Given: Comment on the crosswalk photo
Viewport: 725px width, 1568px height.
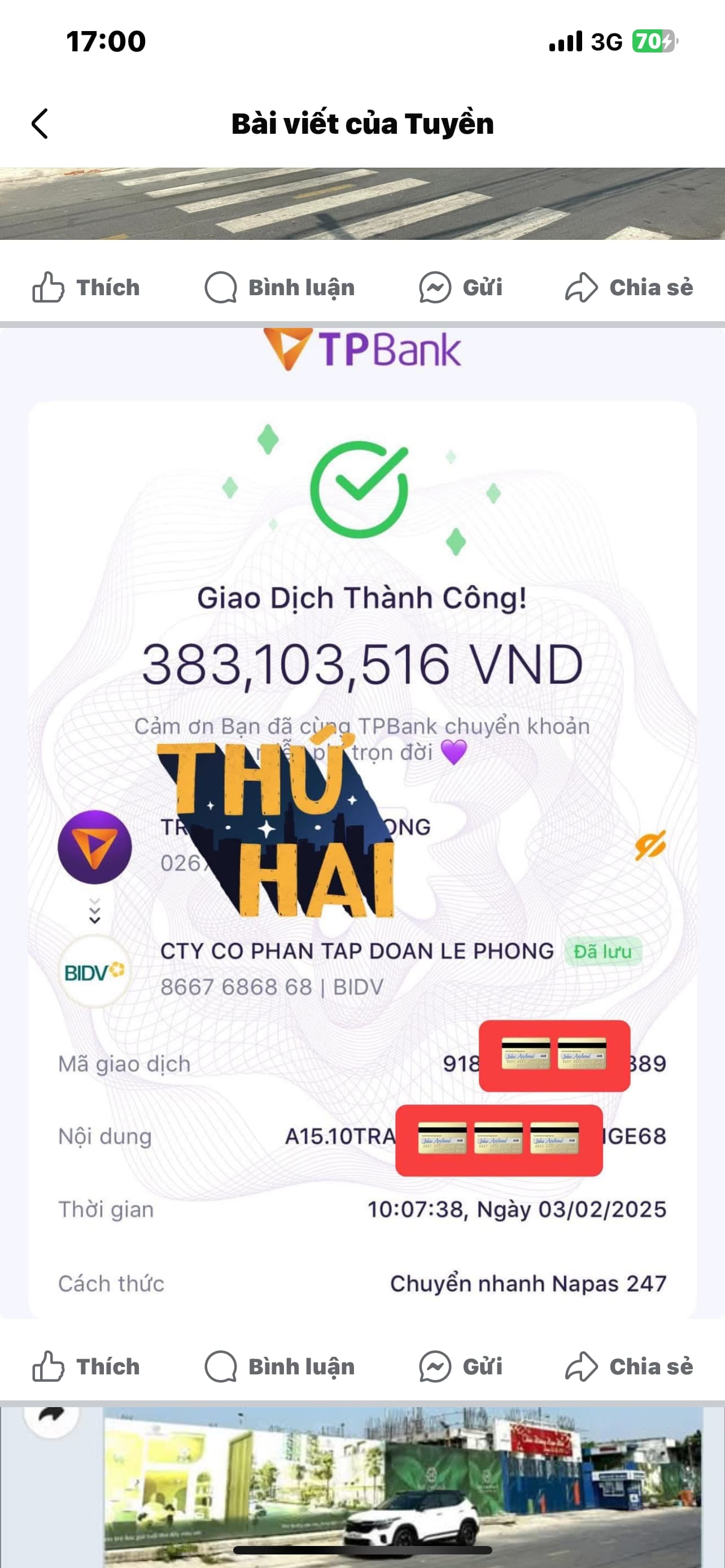Looking at the screenshot, I should (x=279, y=287).
